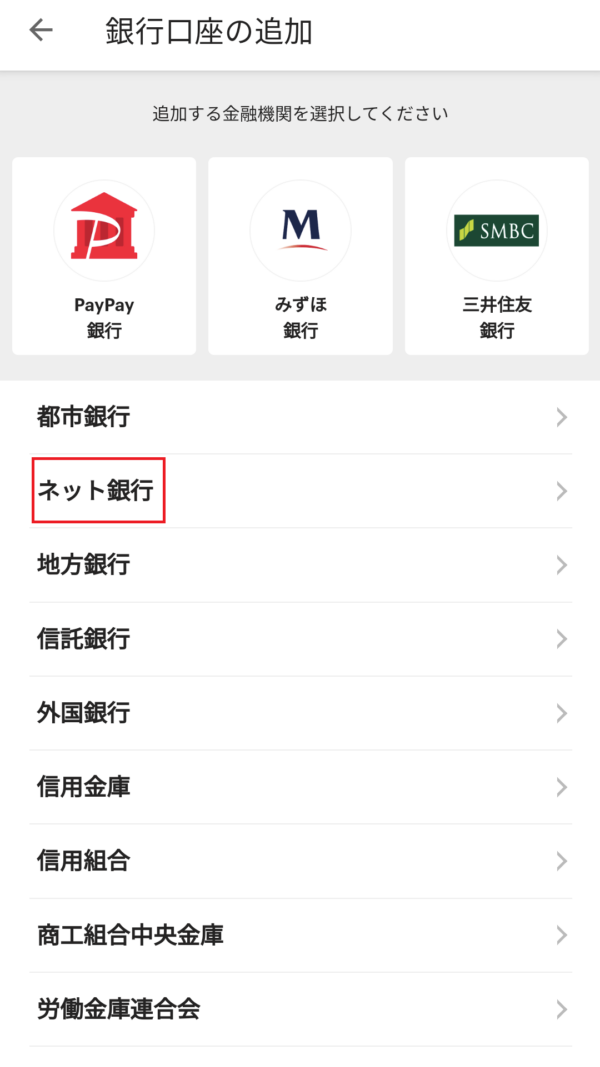
Task: Open 商工組合中央金庫
Action: click(300, 936)
